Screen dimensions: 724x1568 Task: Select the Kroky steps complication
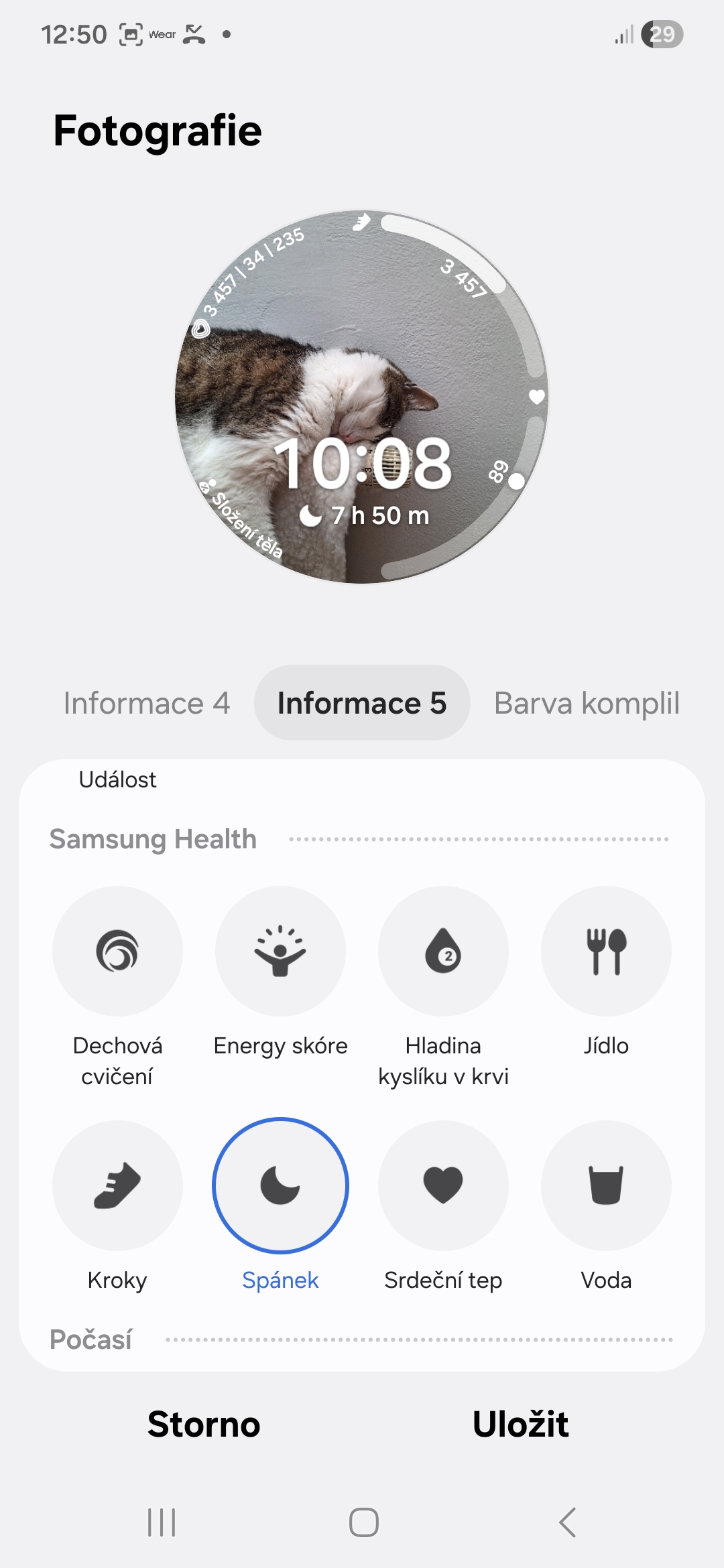coord(117,1185)
